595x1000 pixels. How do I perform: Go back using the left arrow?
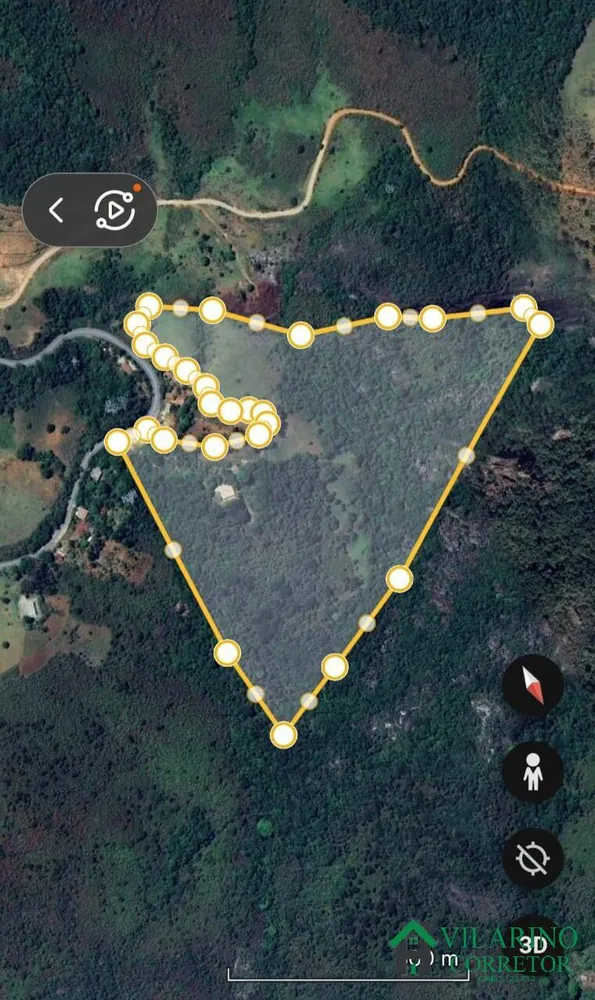click(56, 210)
